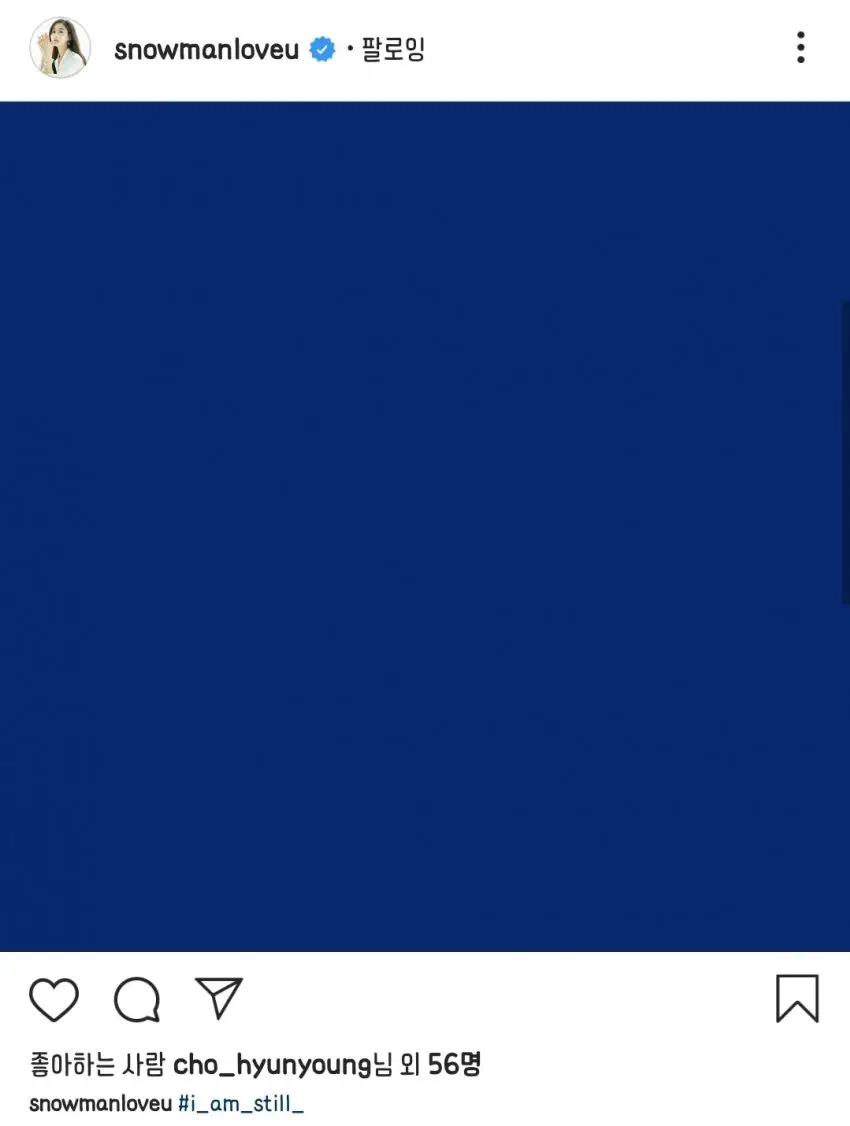Open the three-dot overflow menu
Image resolution: width=850 pixels, height=1126 pixels.
800,47
